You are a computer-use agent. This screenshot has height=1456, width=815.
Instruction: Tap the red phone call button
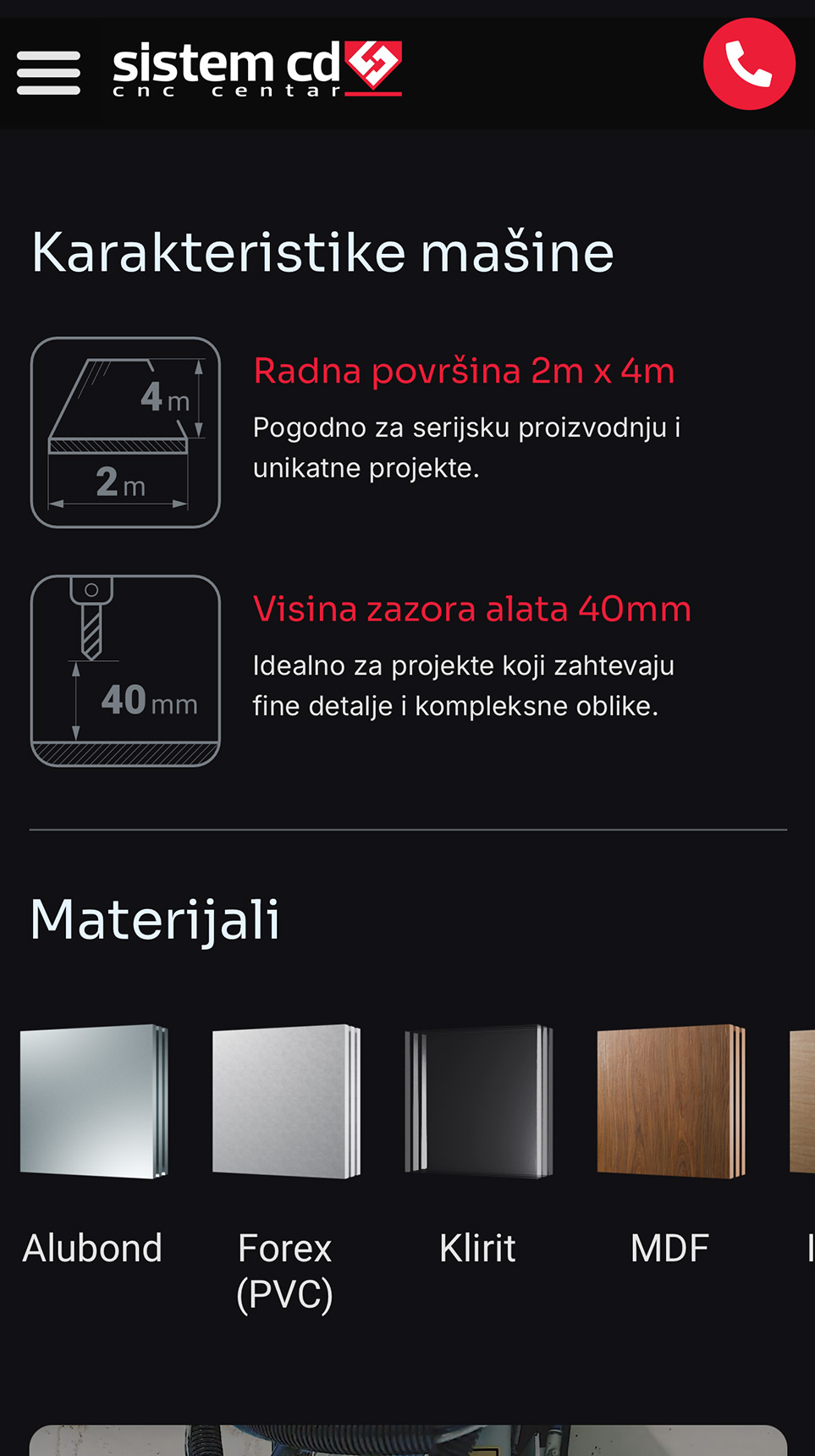tap(749, 64)
